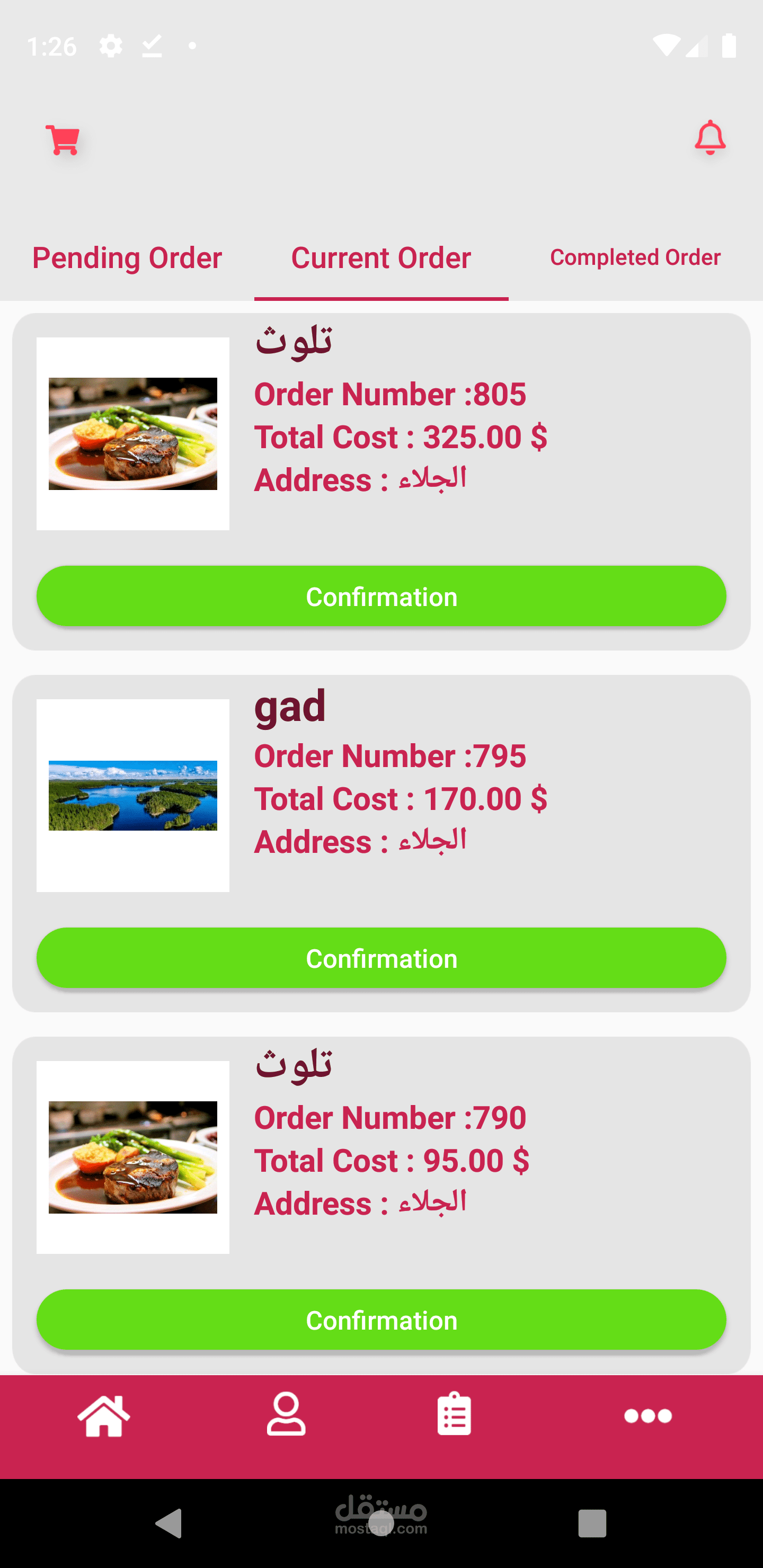Tap Confirmation for order 795
Viewport: 763px width, 1568px height.
[x=381, y=958]
